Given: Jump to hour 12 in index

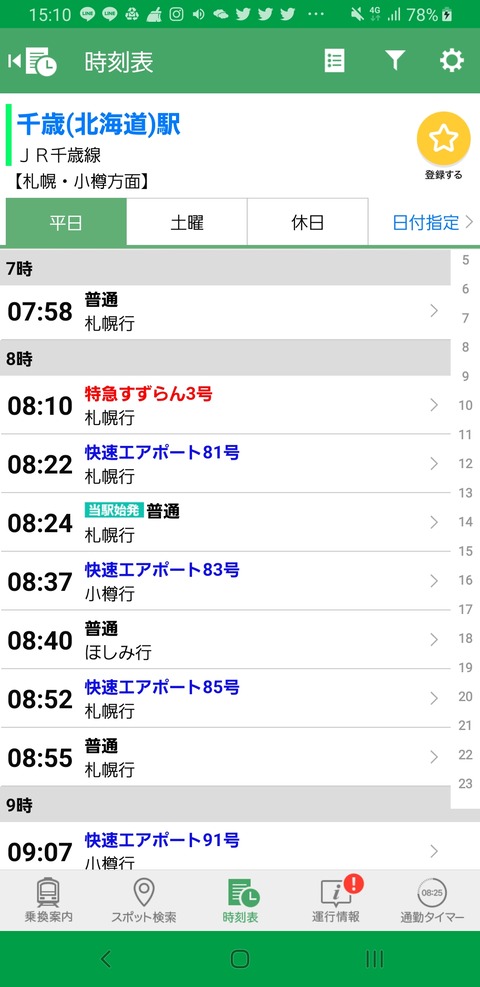Looking at the screenshot, I should pos(466,464).
